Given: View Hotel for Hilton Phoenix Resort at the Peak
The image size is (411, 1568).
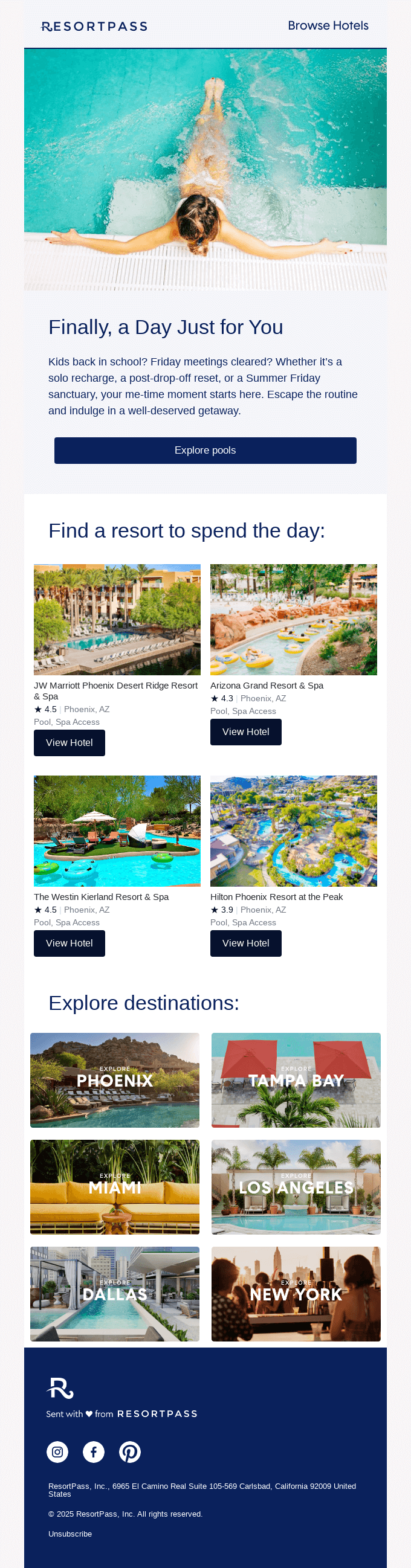Looking at the screenshot, I should coord(245,943).
